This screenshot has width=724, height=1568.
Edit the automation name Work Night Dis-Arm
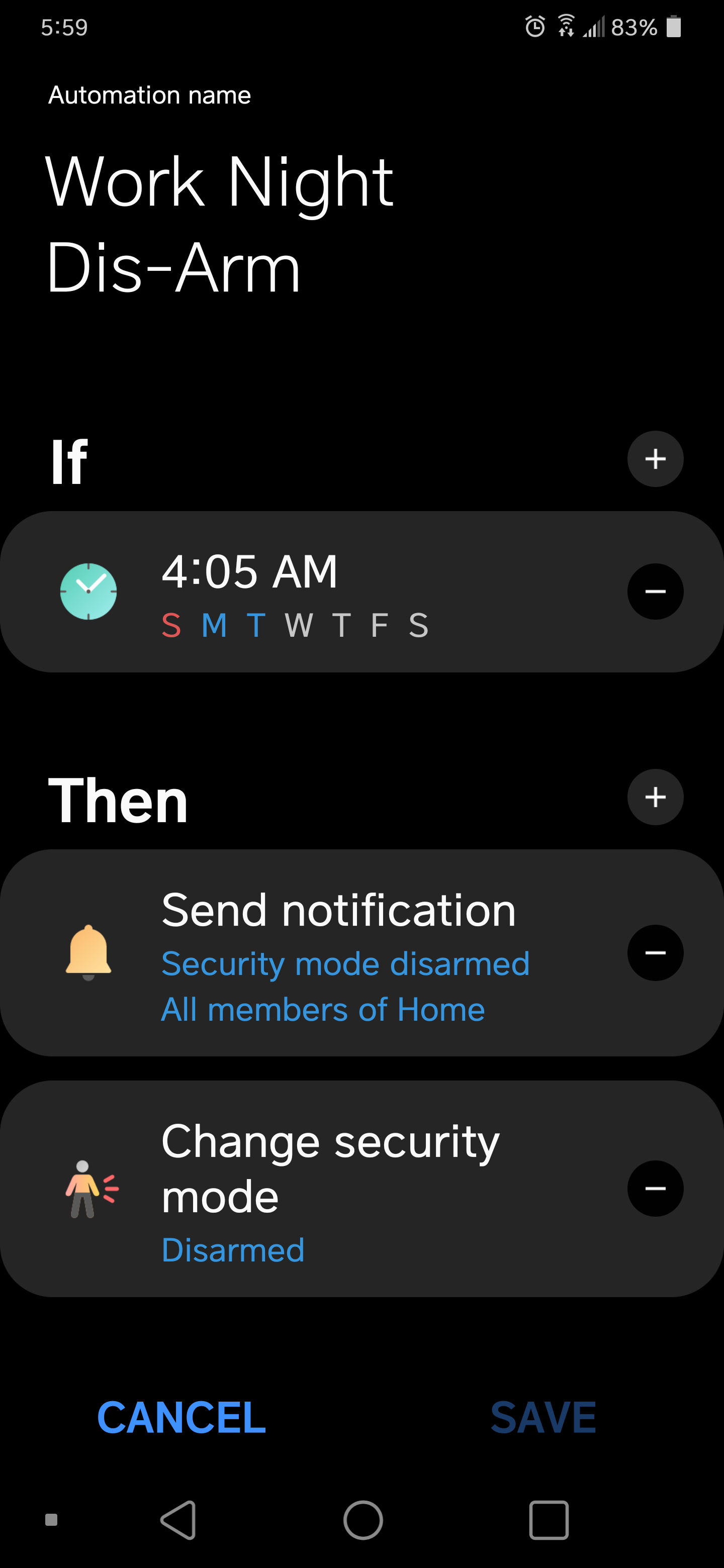point(220,224)
